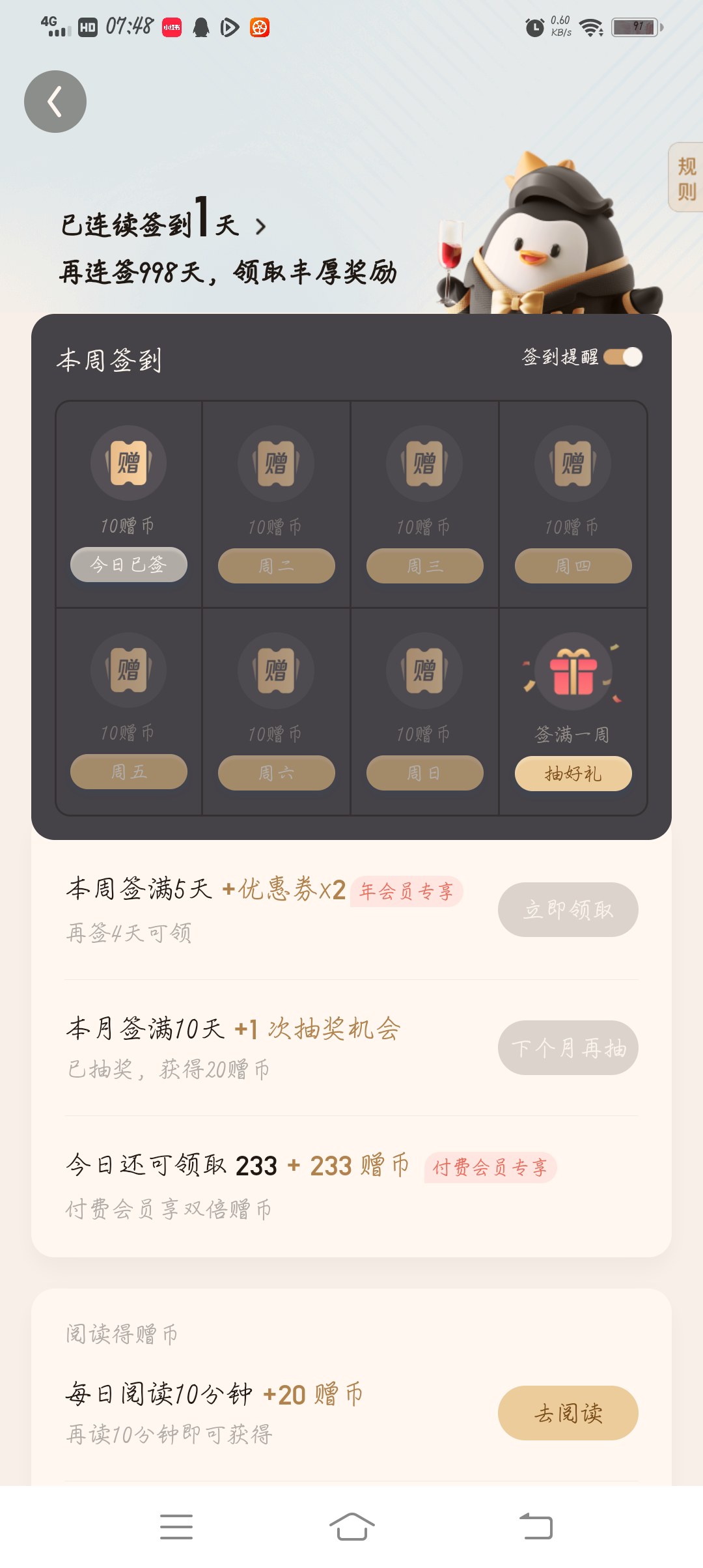This screenshot has width=703, height=1568.
Task: Tap the 周四 check-in button
Action: point(573,566)
